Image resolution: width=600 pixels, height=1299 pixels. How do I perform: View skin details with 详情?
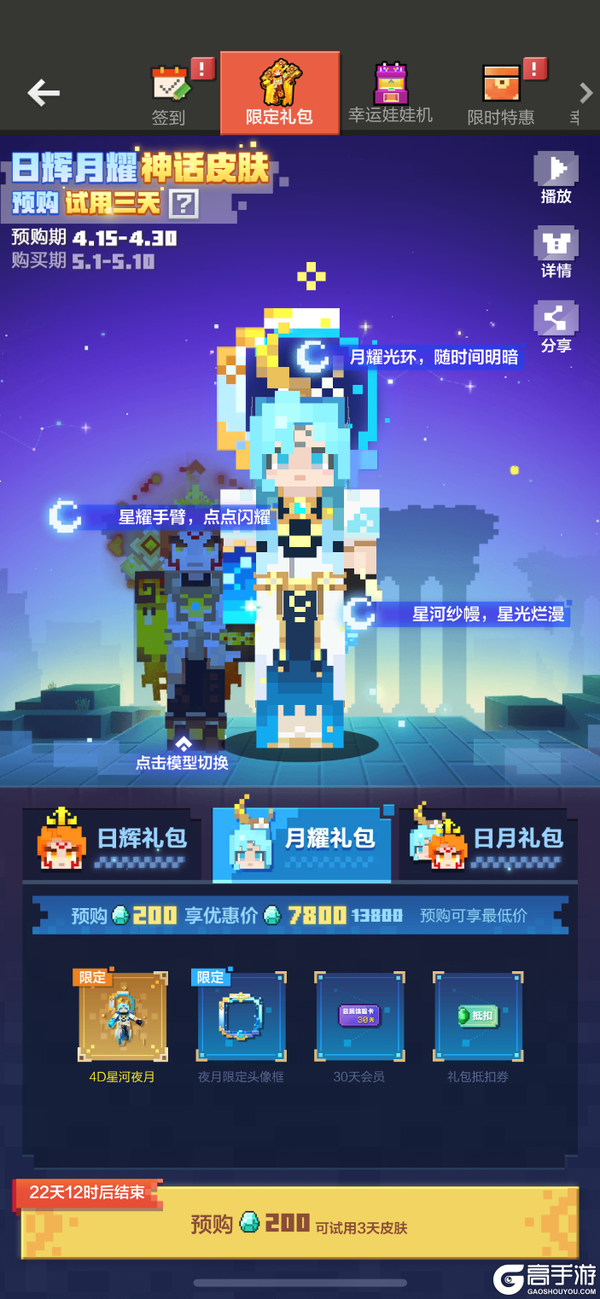click(556, 252)
